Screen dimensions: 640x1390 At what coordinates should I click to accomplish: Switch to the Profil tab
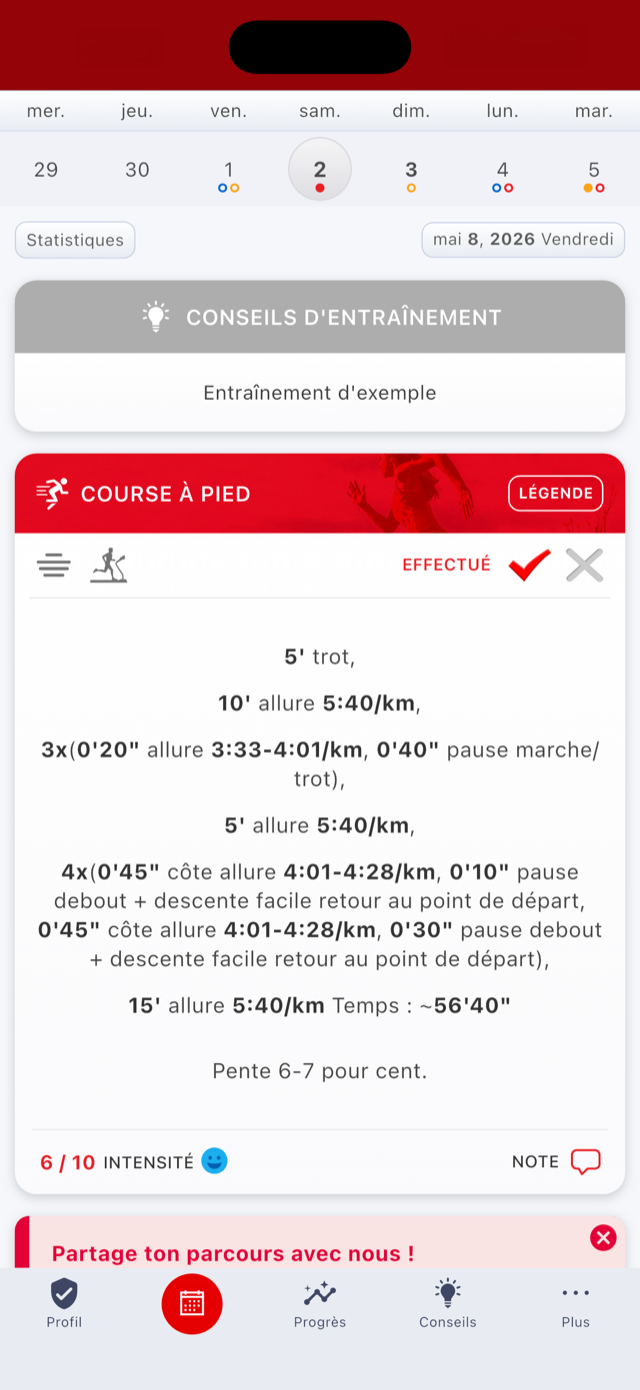point(64,1304)
